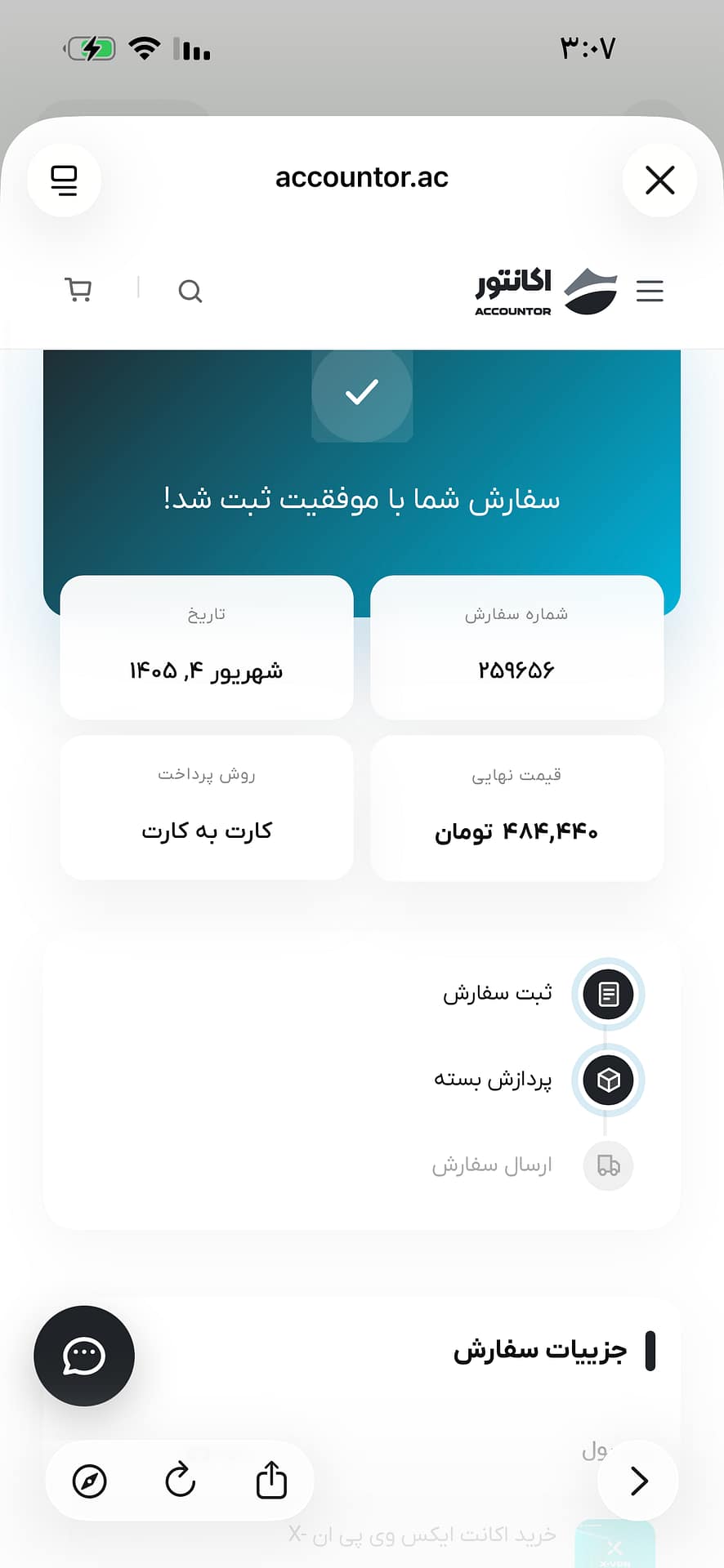
Task: Share this page
Action: pos(271,1479)
